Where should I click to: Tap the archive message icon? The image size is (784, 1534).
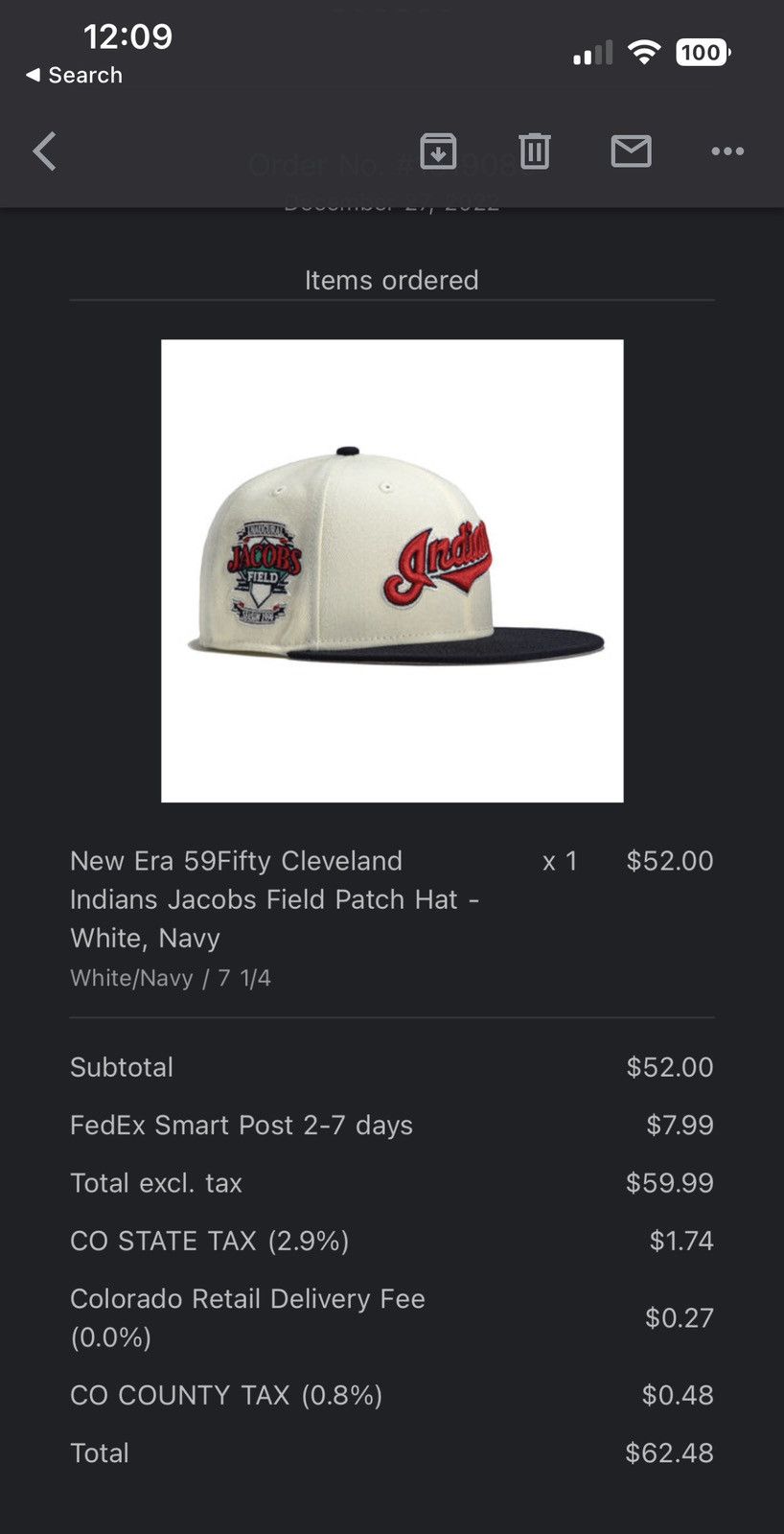pos(439,151)
